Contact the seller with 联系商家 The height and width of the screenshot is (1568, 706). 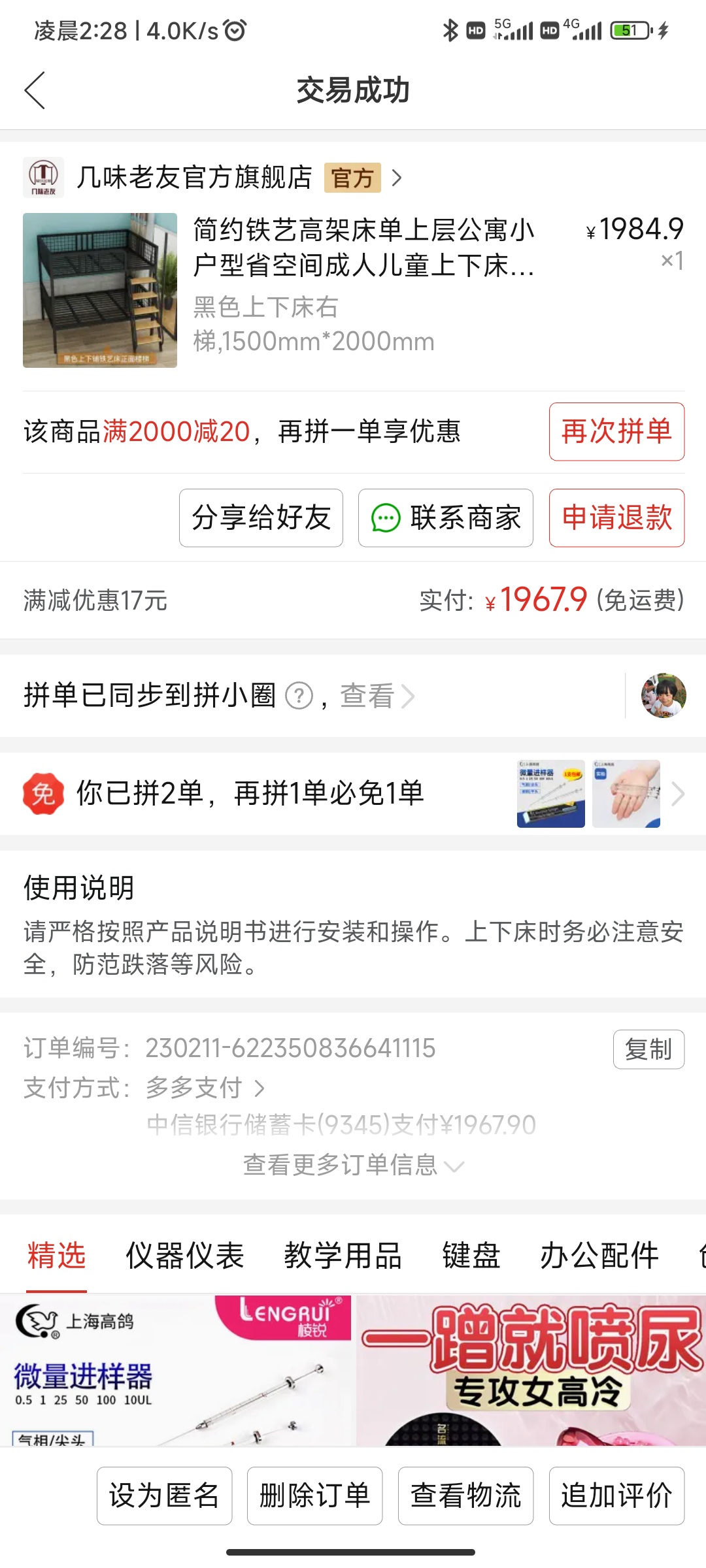[446, 518]
